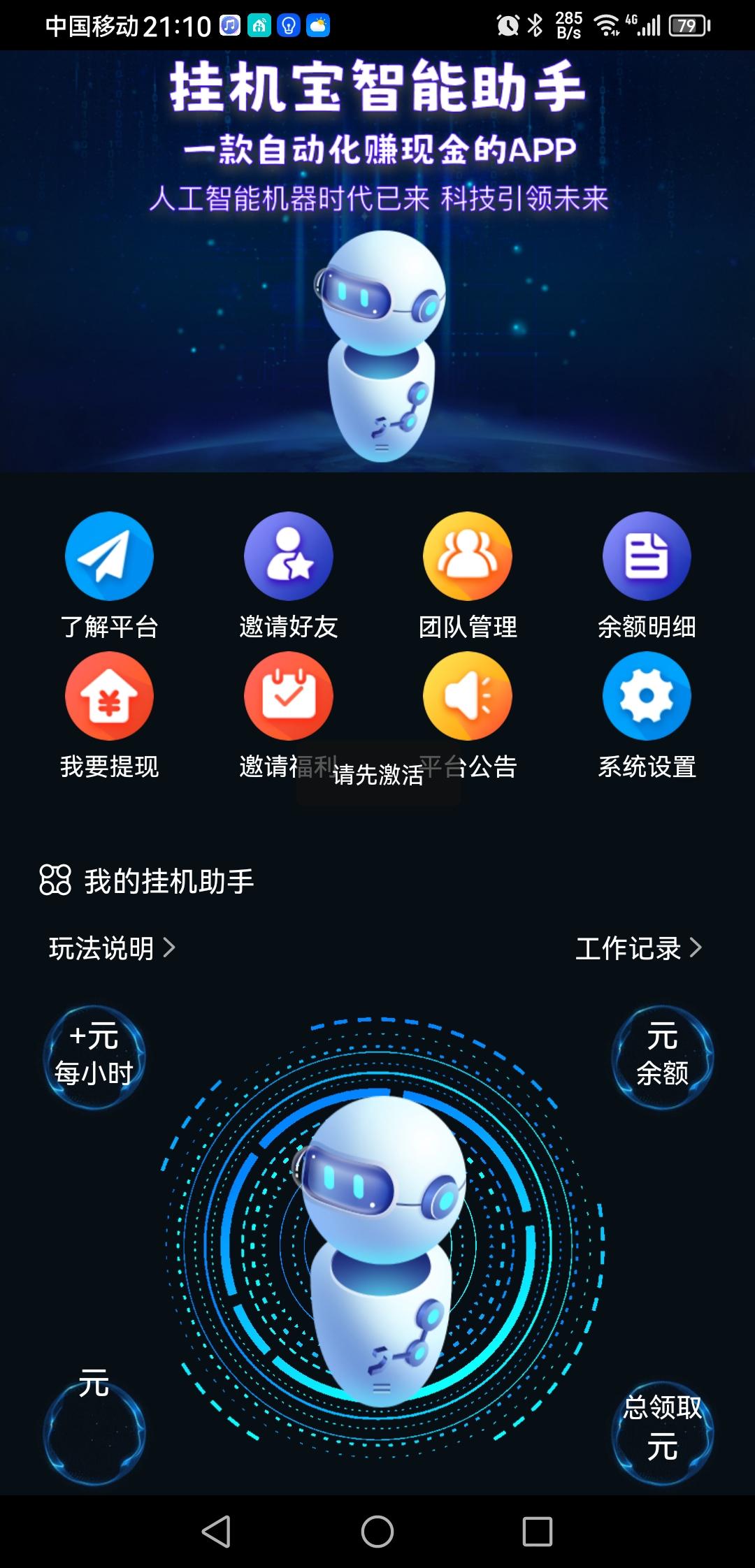Image resolution: width=755 pixels, height=1568 pixels.
Task: Return to the system home screen
Action: (377, 1532)
